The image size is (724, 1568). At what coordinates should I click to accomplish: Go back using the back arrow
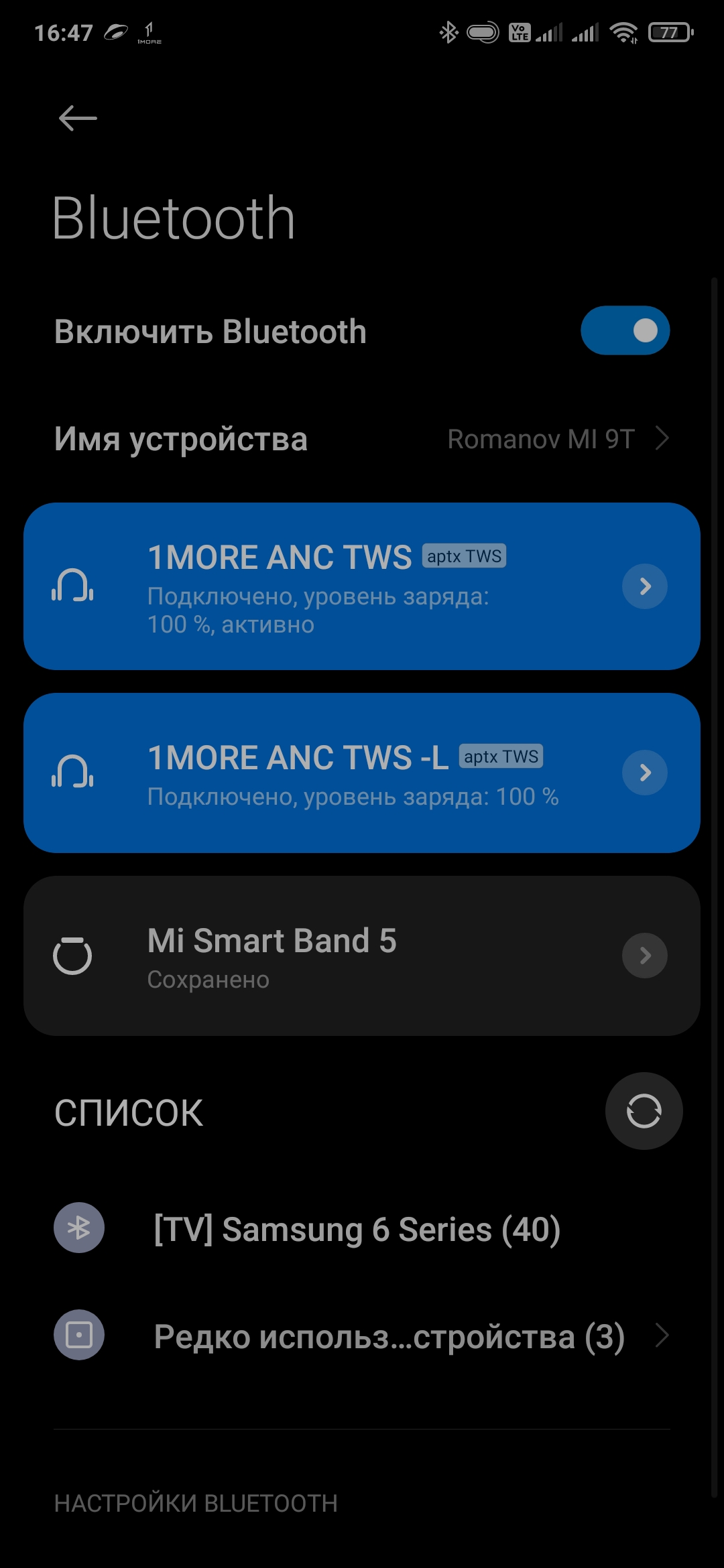tap(78, 119)
